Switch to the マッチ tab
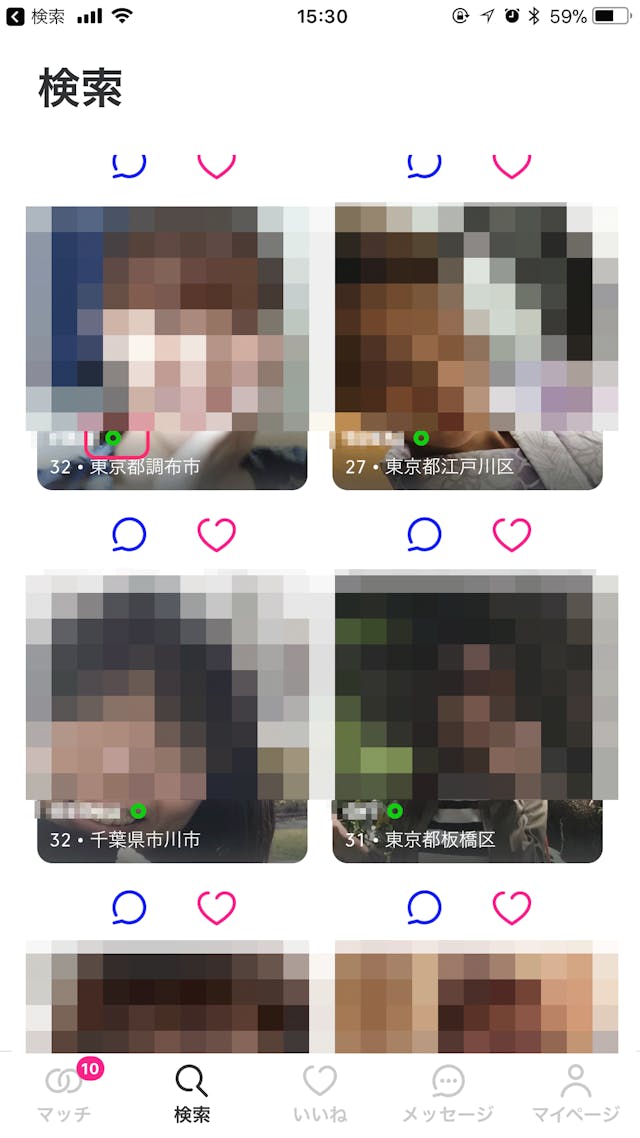This screenshot has width=640, height=1138. [x=66, y=1092]
